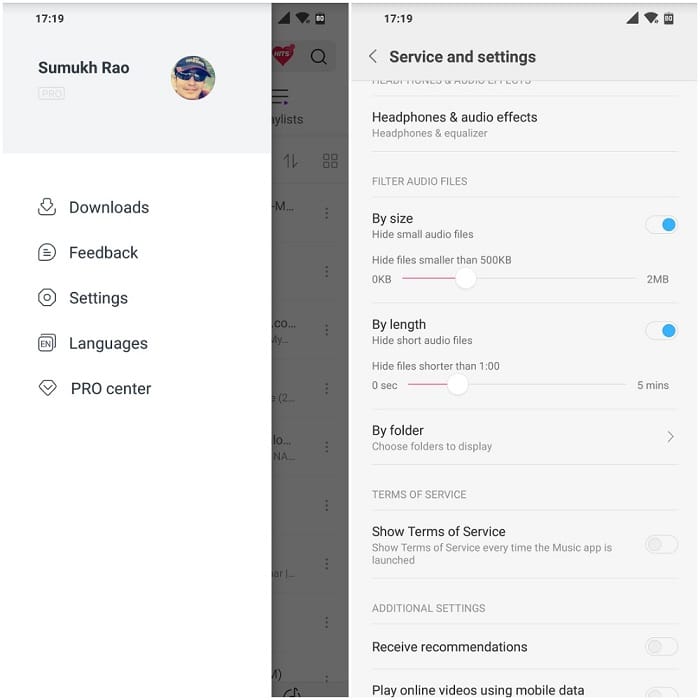Viewport: 700px width, 700px height.
Task: Turn on Receive recommendations
Action: point(661,647)
